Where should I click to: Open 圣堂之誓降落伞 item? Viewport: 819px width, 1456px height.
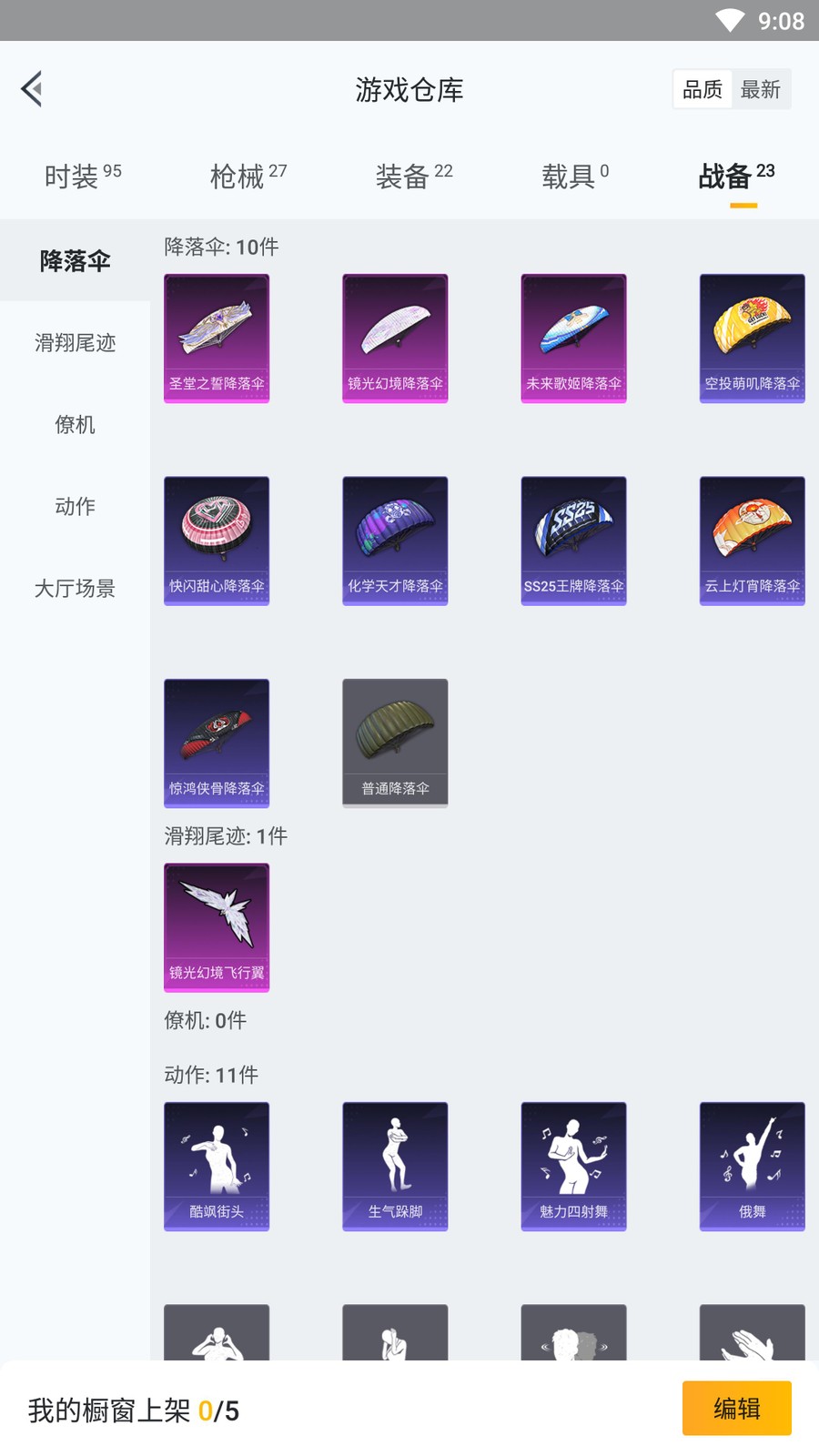click(217, 338)
